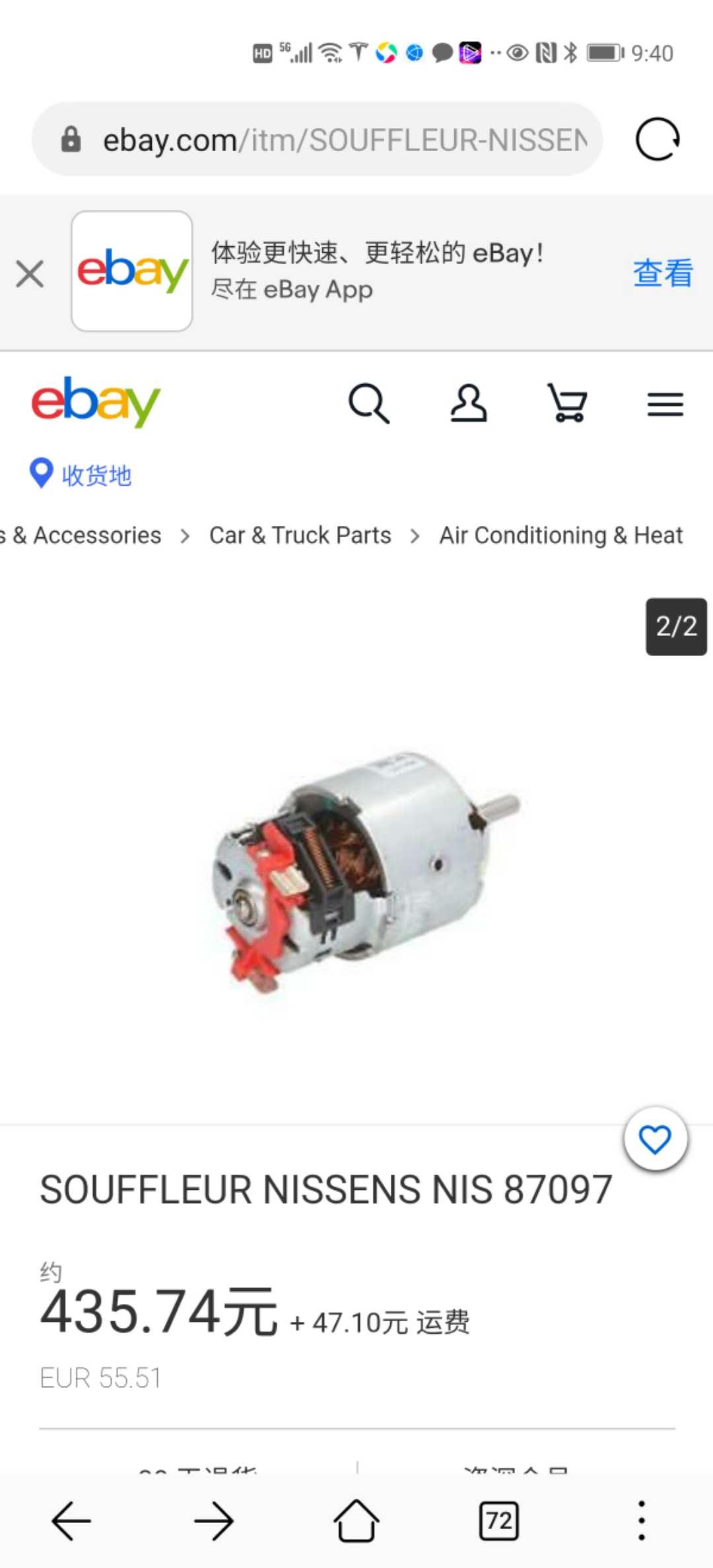This screenshot has width=713, height=1568.
Task: Tap the browser address bar
Action: coord(317,139)
